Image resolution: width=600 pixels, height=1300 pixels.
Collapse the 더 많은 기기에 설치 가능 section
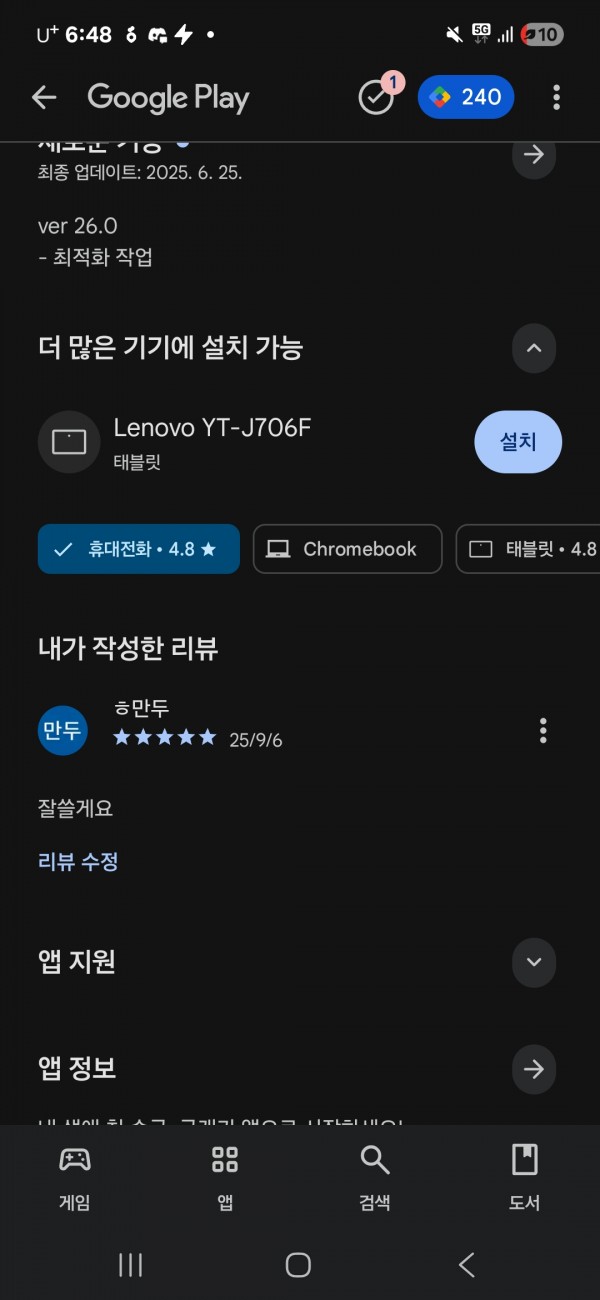534,348
